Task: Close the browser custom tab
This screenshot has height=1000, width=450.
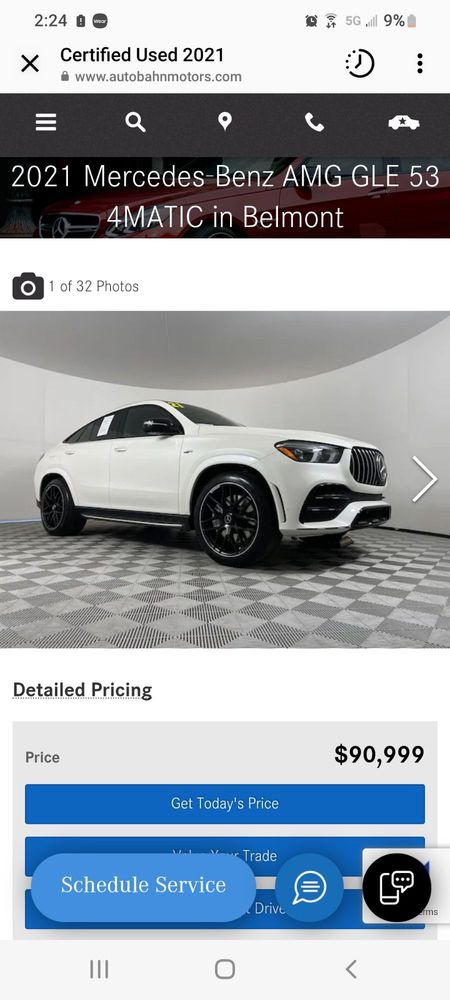Action: (30, 64)
